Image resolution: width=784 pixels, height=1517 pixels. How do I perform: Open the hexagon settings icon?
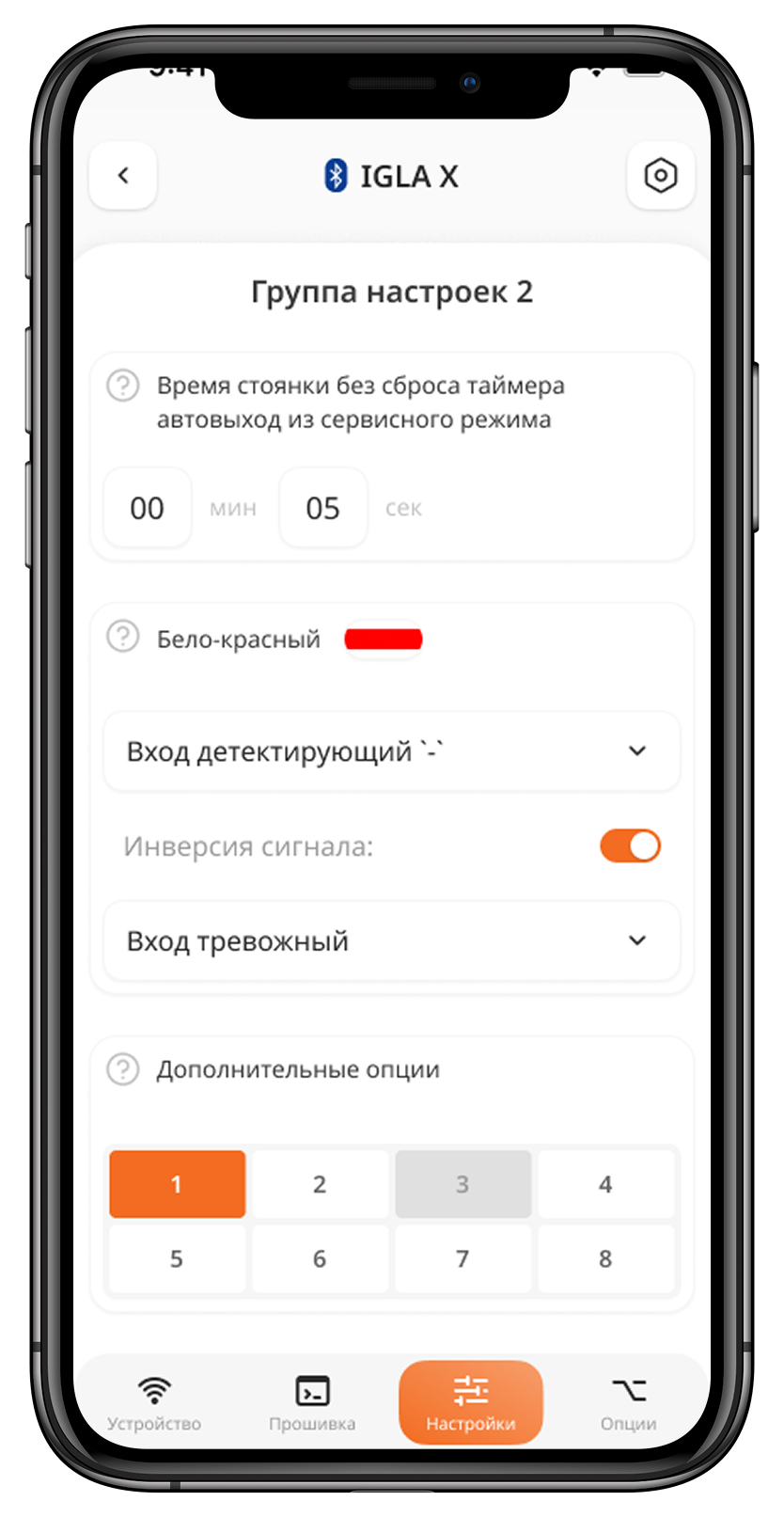[660, 176]
